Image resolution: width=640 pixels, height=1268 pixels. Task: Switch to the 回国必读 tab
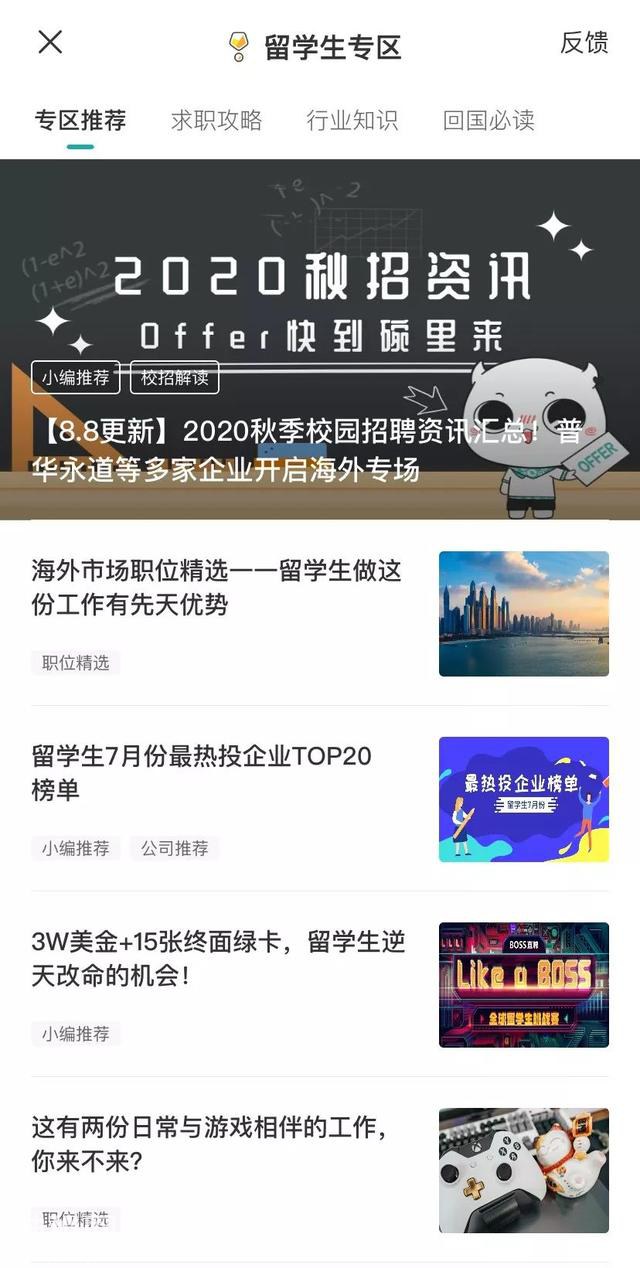[x=488, y=121]
